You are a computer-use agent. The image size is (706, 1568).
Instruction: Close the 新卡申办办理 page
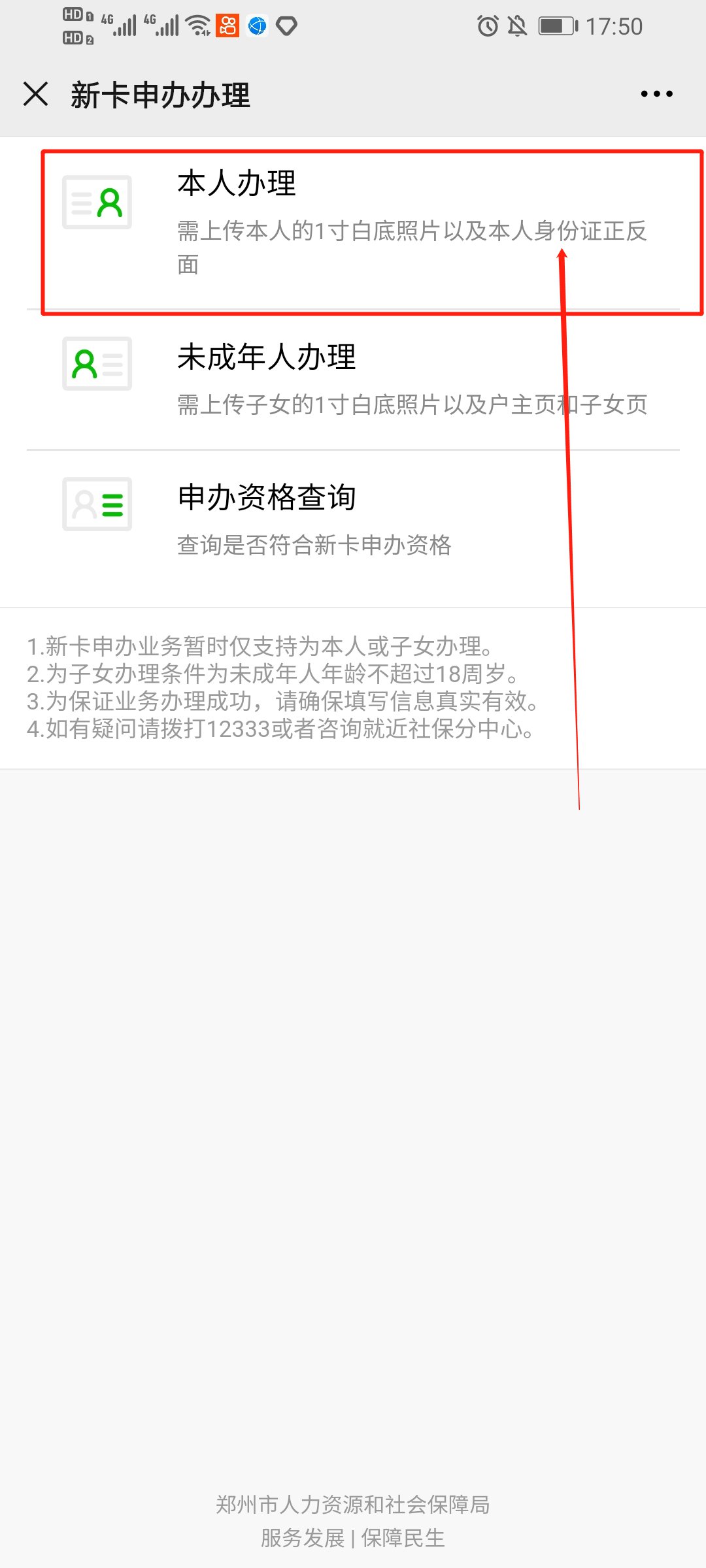[x=36, y=94]
